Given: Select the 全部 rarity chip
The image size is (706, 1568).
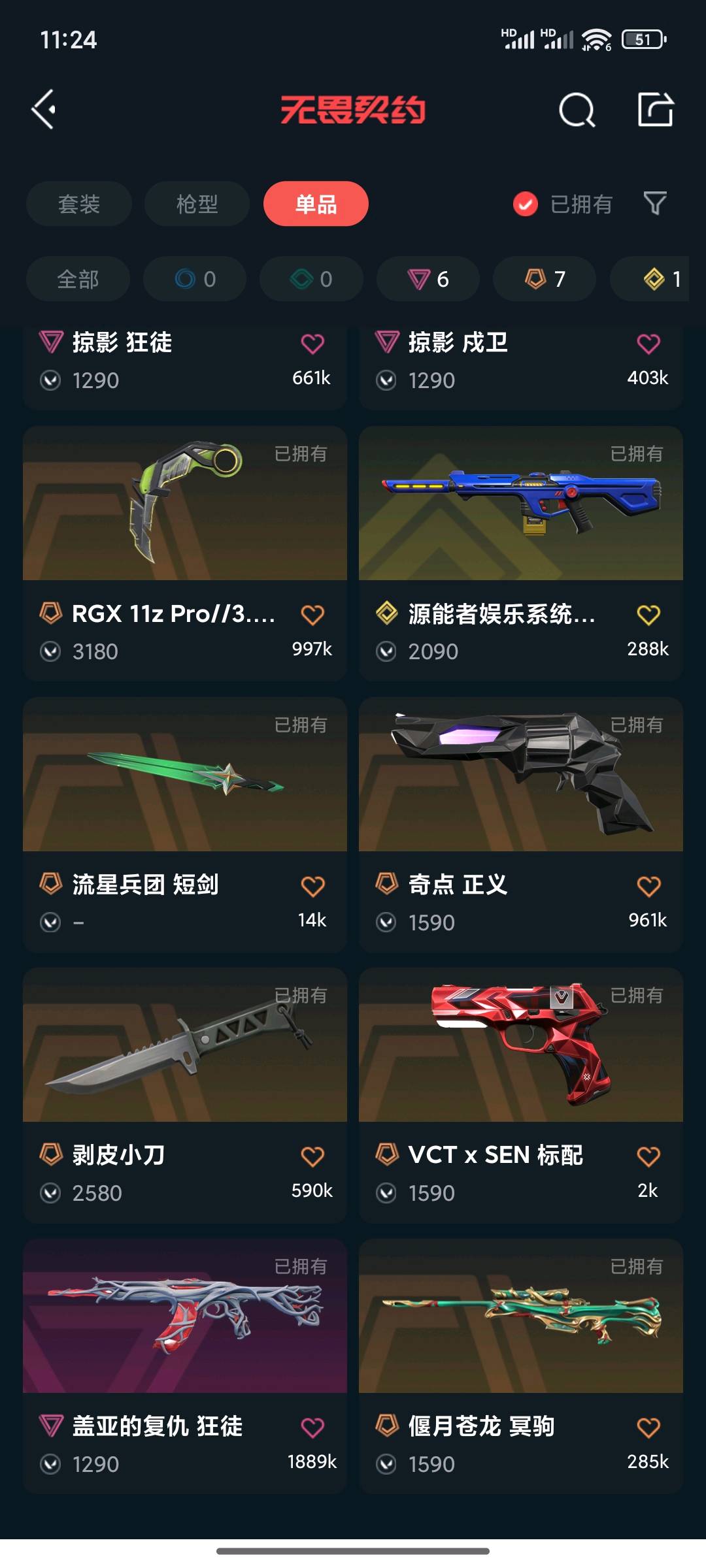Looking at the screenshot, I should tap(78, 279).
